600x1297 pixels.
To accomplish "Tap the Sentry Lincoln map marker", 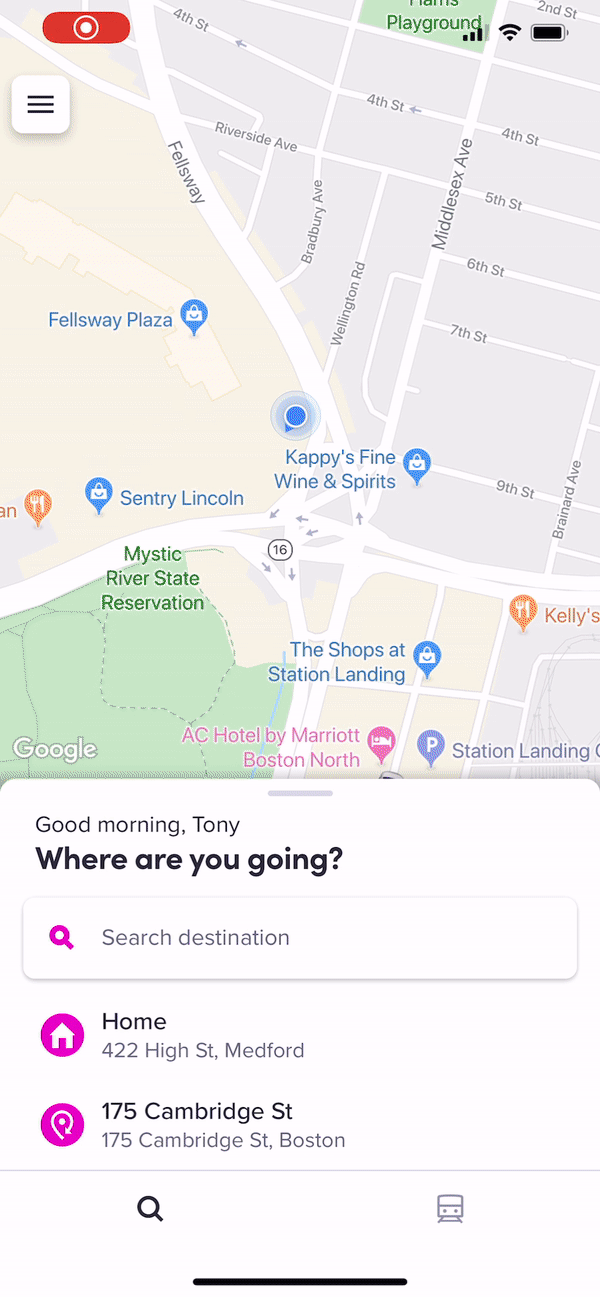I will tap(98, 494).
